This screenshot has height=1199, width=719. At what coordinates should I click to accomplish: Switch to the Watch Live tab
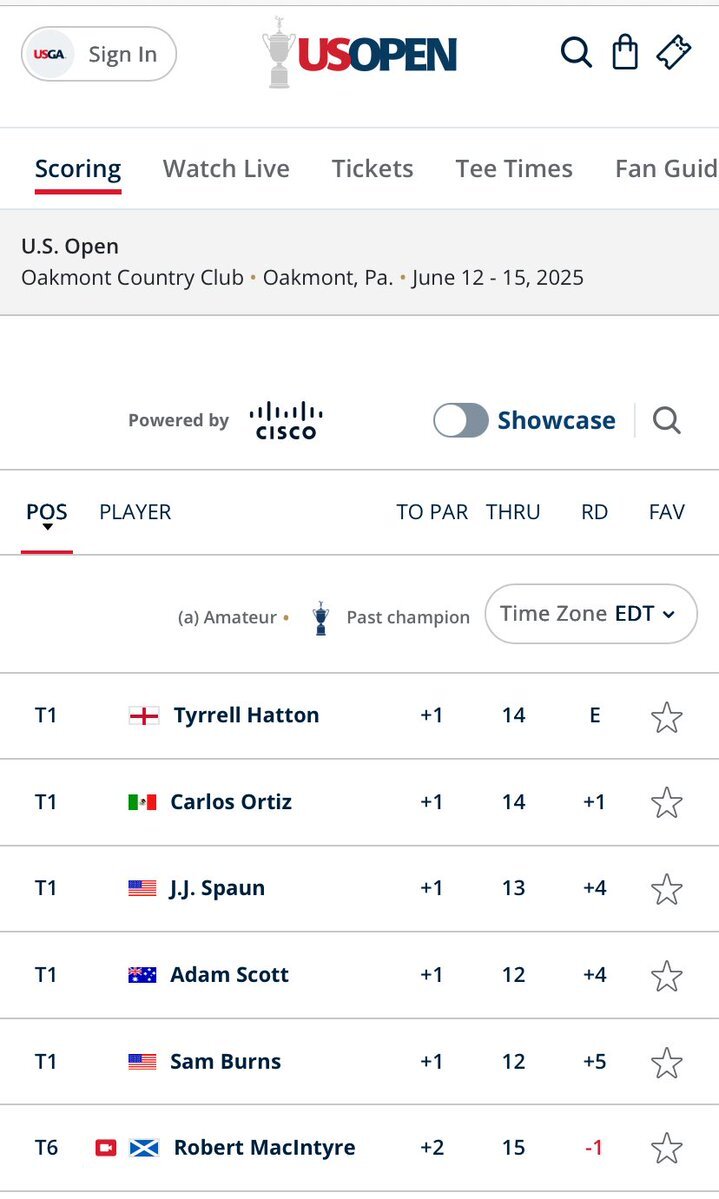[226, 168]
